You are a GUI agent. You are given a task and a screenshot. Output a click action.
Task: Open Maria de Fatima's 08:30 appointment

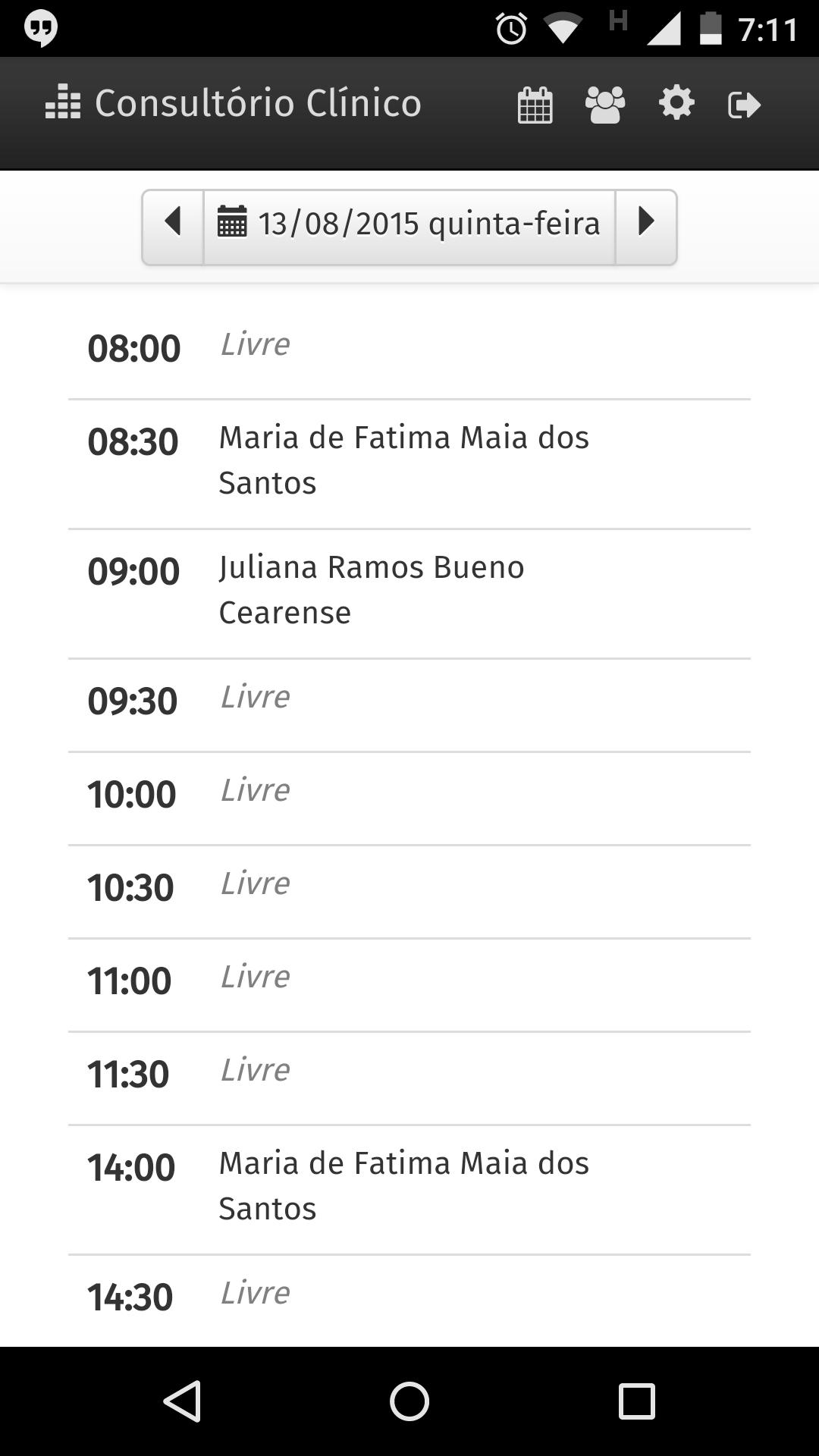pyautogui.click(x=409, y=460)
